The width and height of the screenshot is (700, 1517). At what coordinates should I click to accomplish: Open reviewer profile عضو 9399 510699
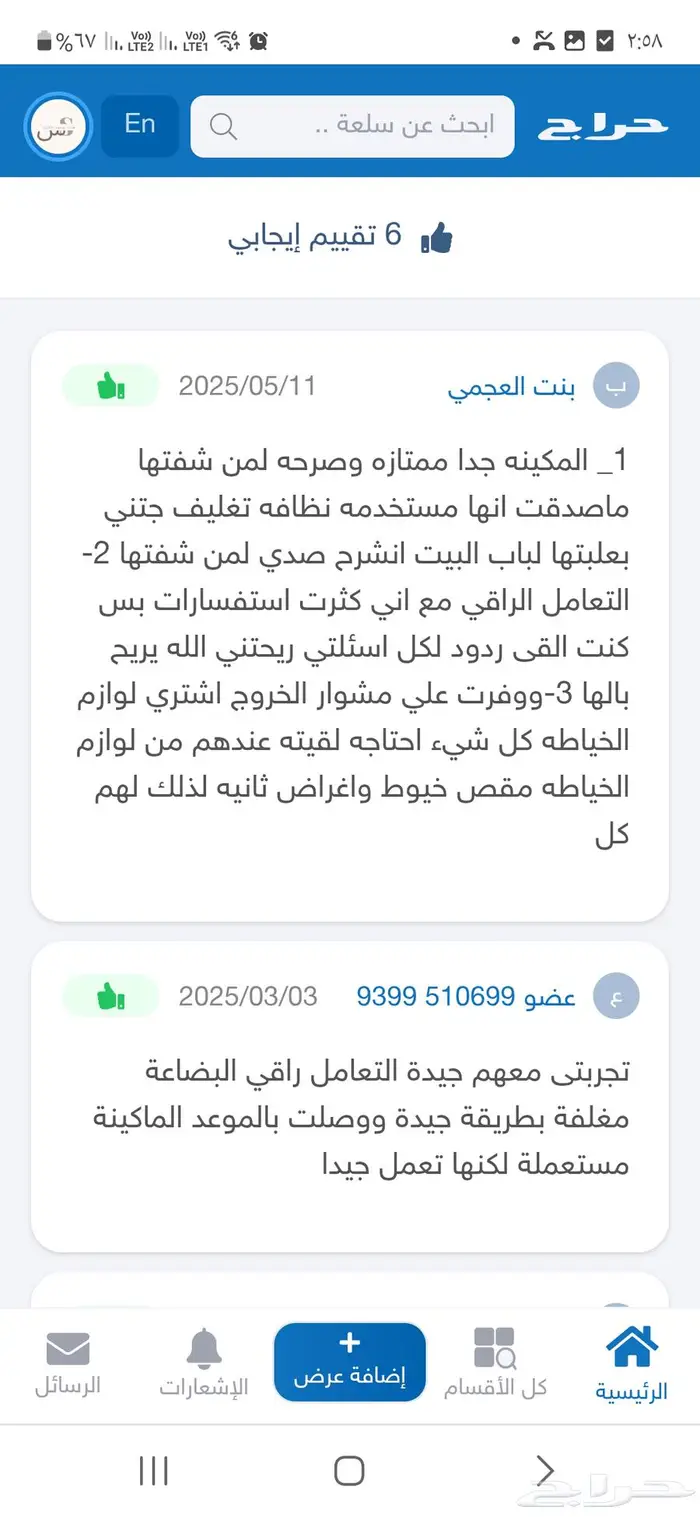[465, 997]
